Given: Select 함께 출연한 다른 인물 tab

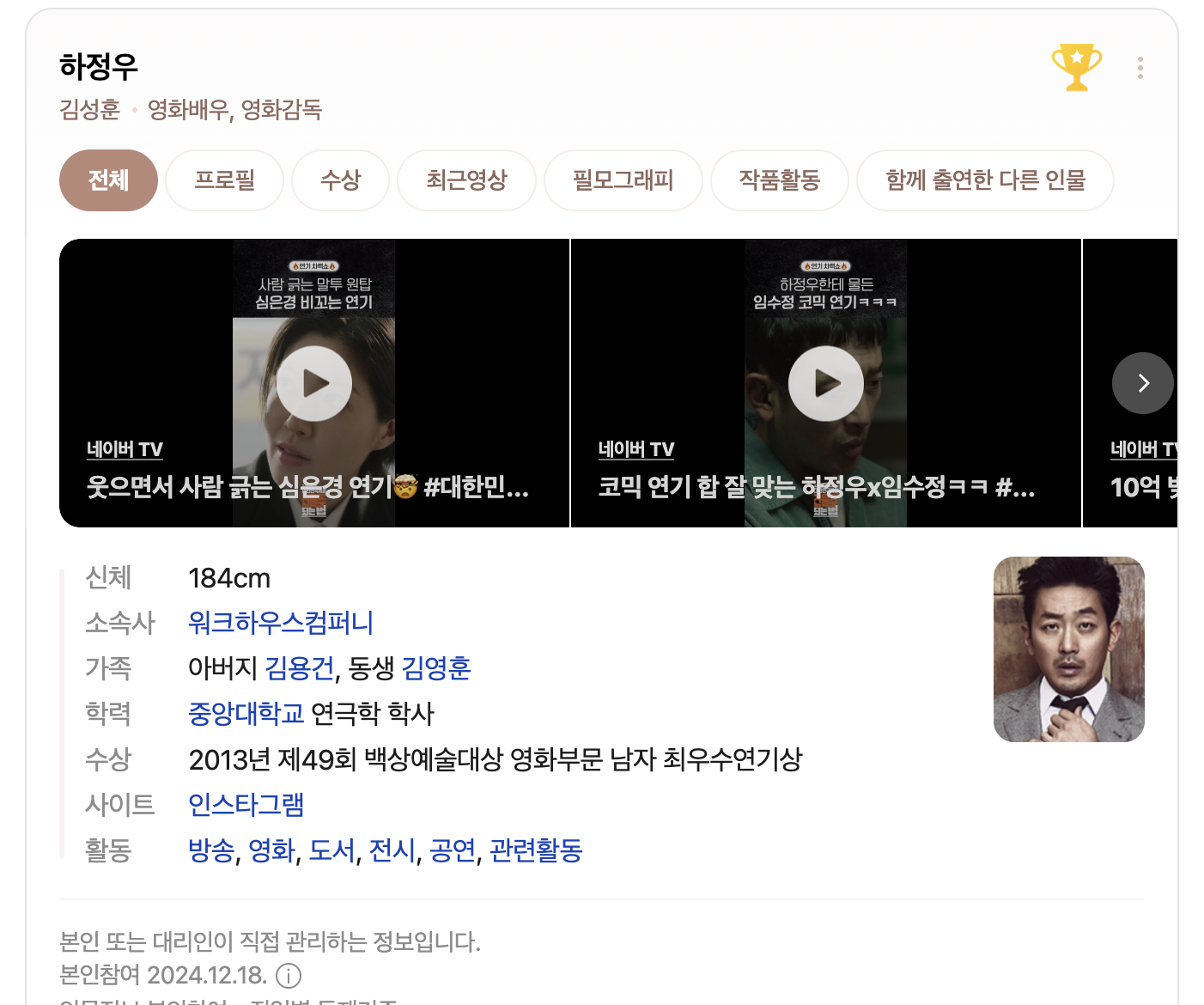Looking at the screenshot, I should click(985, 180).
